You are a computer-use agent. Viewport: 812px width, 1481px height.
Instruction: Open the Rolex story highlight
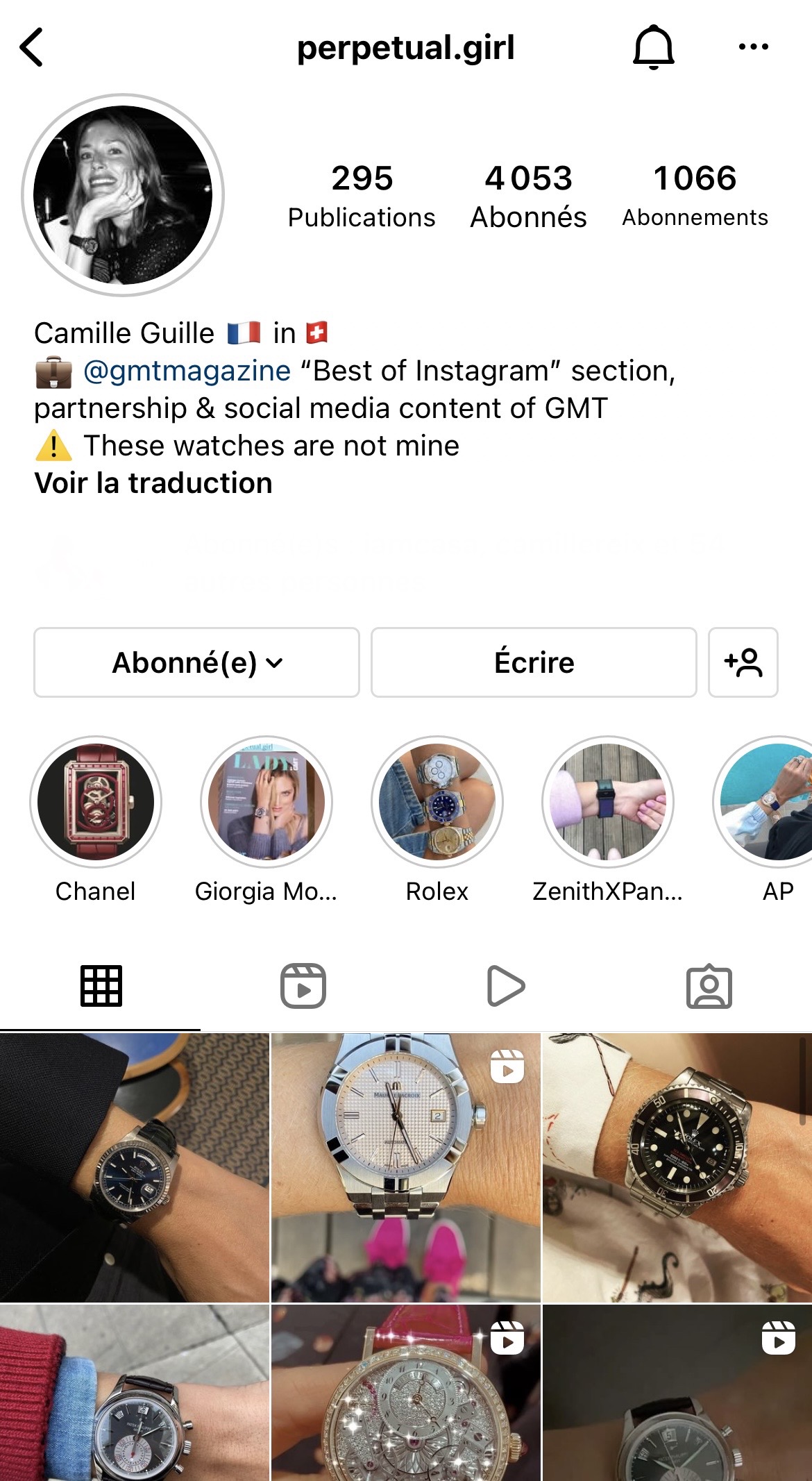[437, 802]
